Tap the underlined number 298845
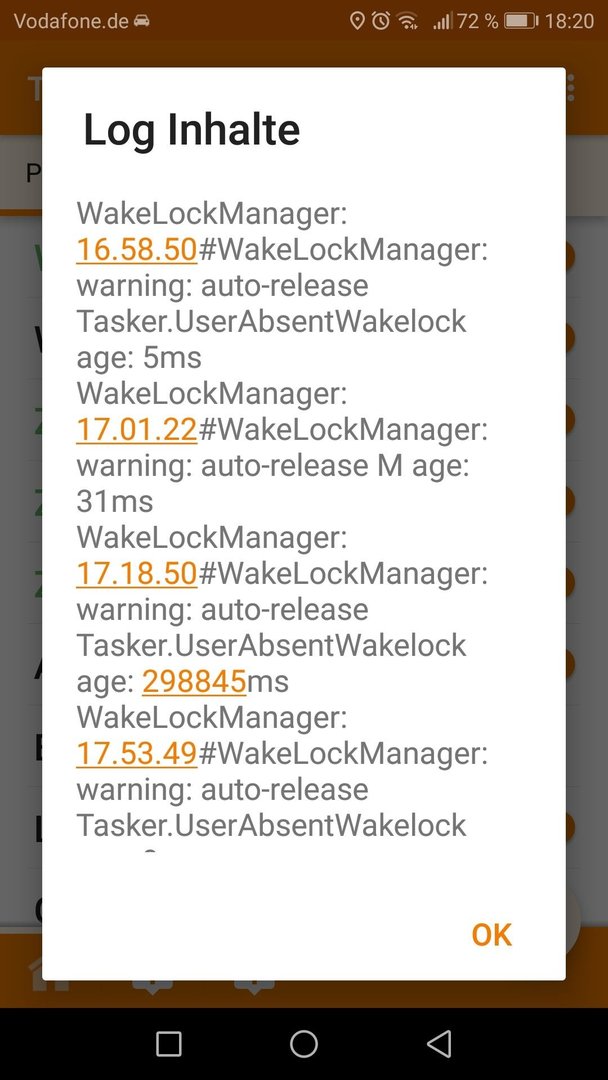 click(194, 682)
